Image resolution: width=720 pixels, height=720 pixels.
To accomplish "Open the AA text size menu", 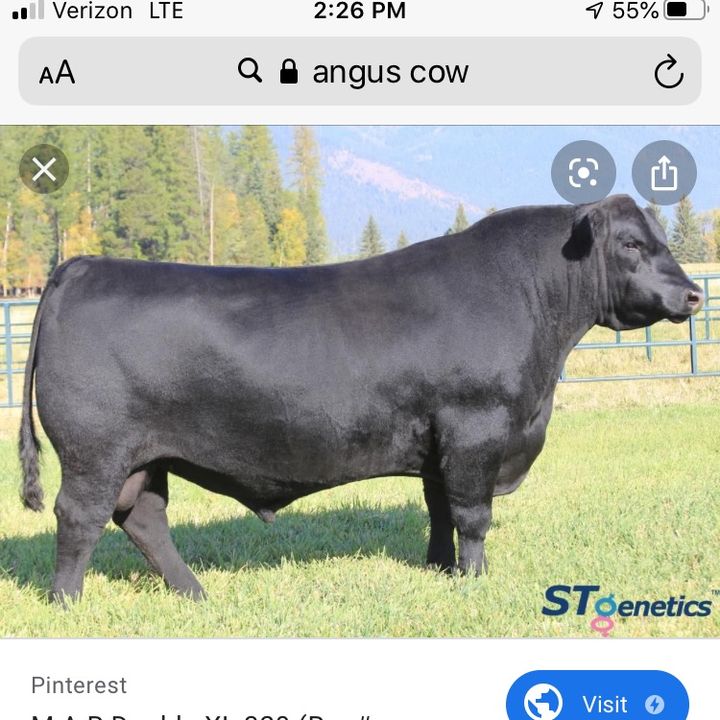I will 57,73.
